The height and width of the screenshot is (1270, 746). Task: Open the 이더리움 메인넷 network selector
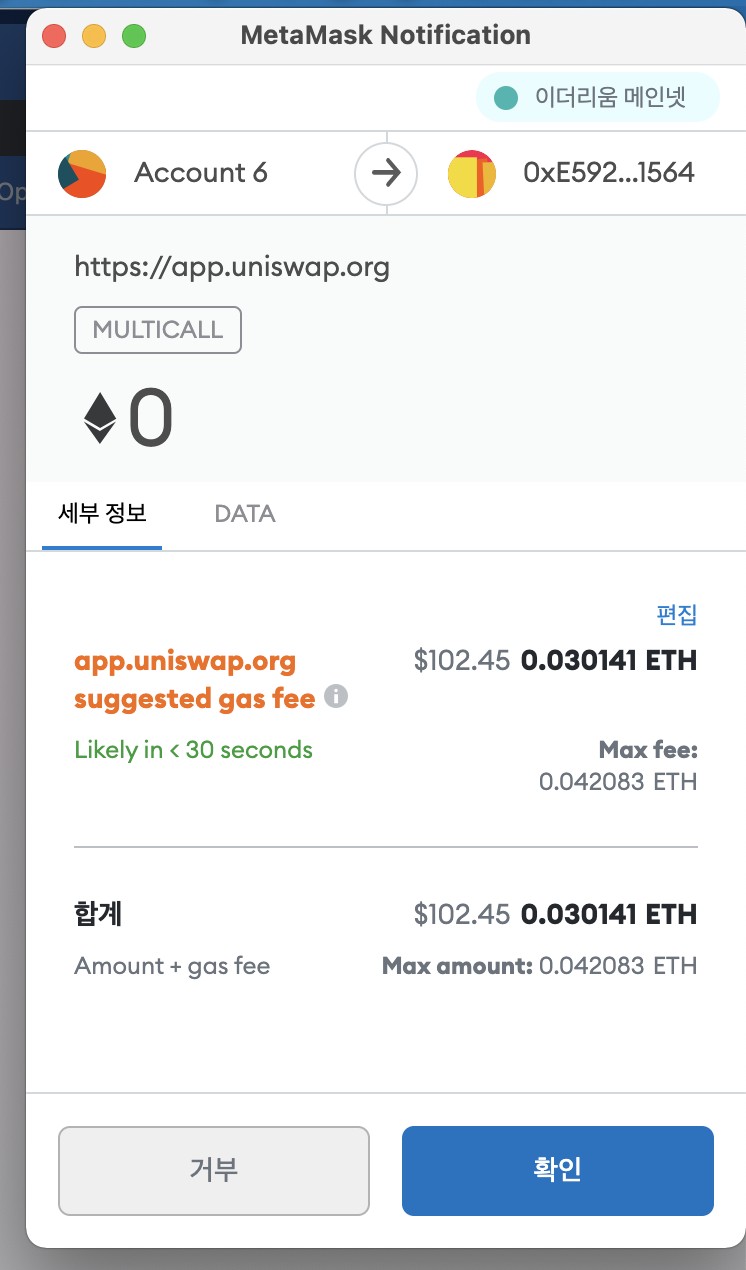[597, 98]
